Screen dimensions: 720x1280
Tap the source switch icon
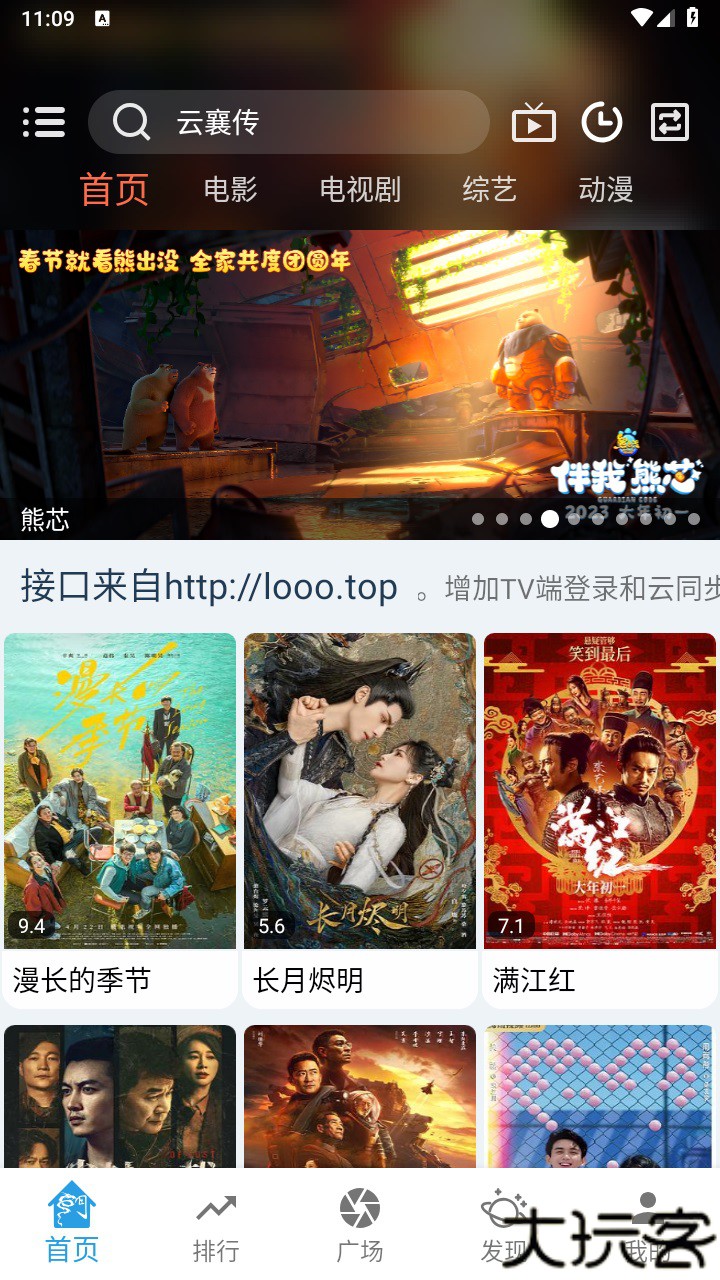tap(669, 122)
